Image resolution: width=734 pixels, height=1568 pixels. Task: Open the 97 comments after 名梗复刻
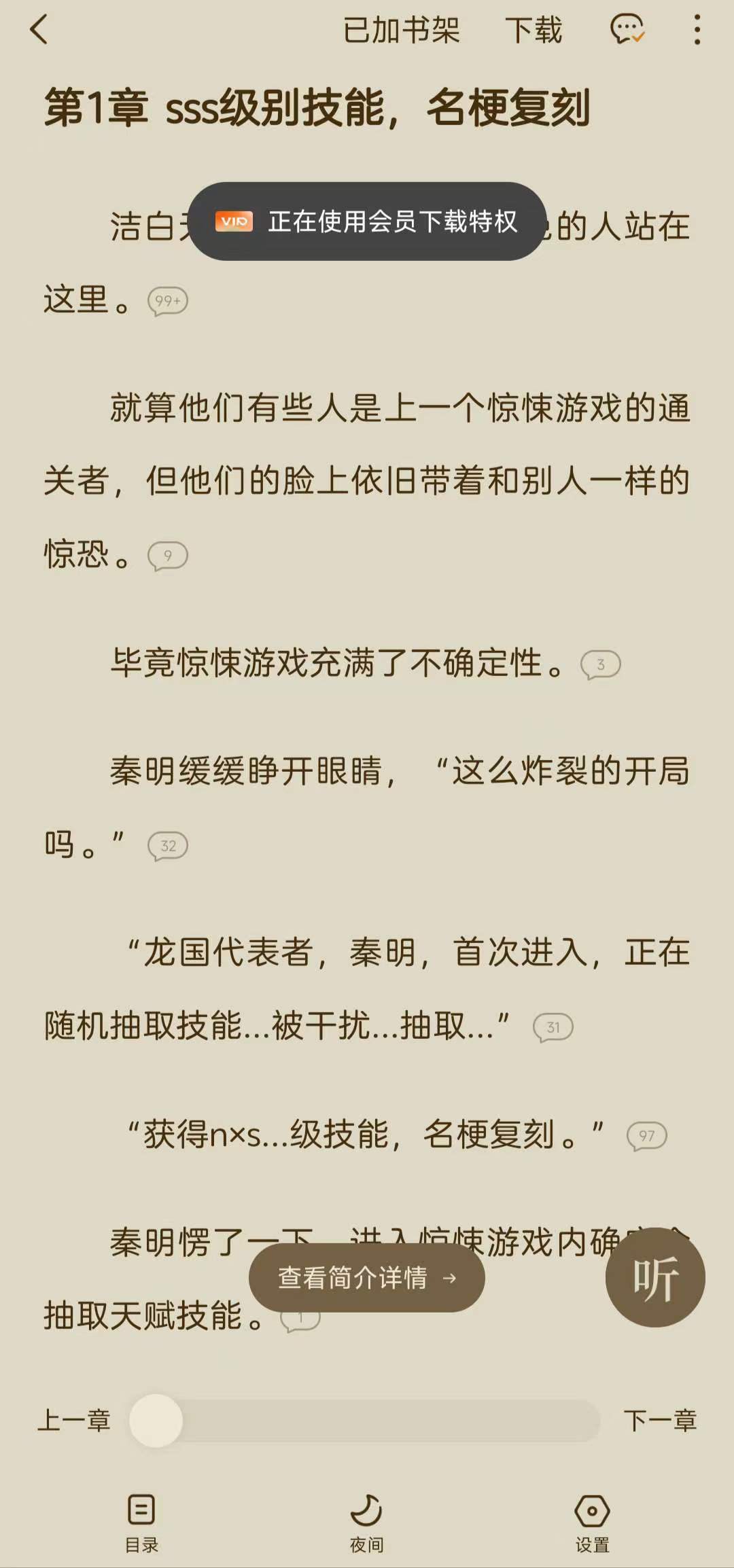[646, 1136]
